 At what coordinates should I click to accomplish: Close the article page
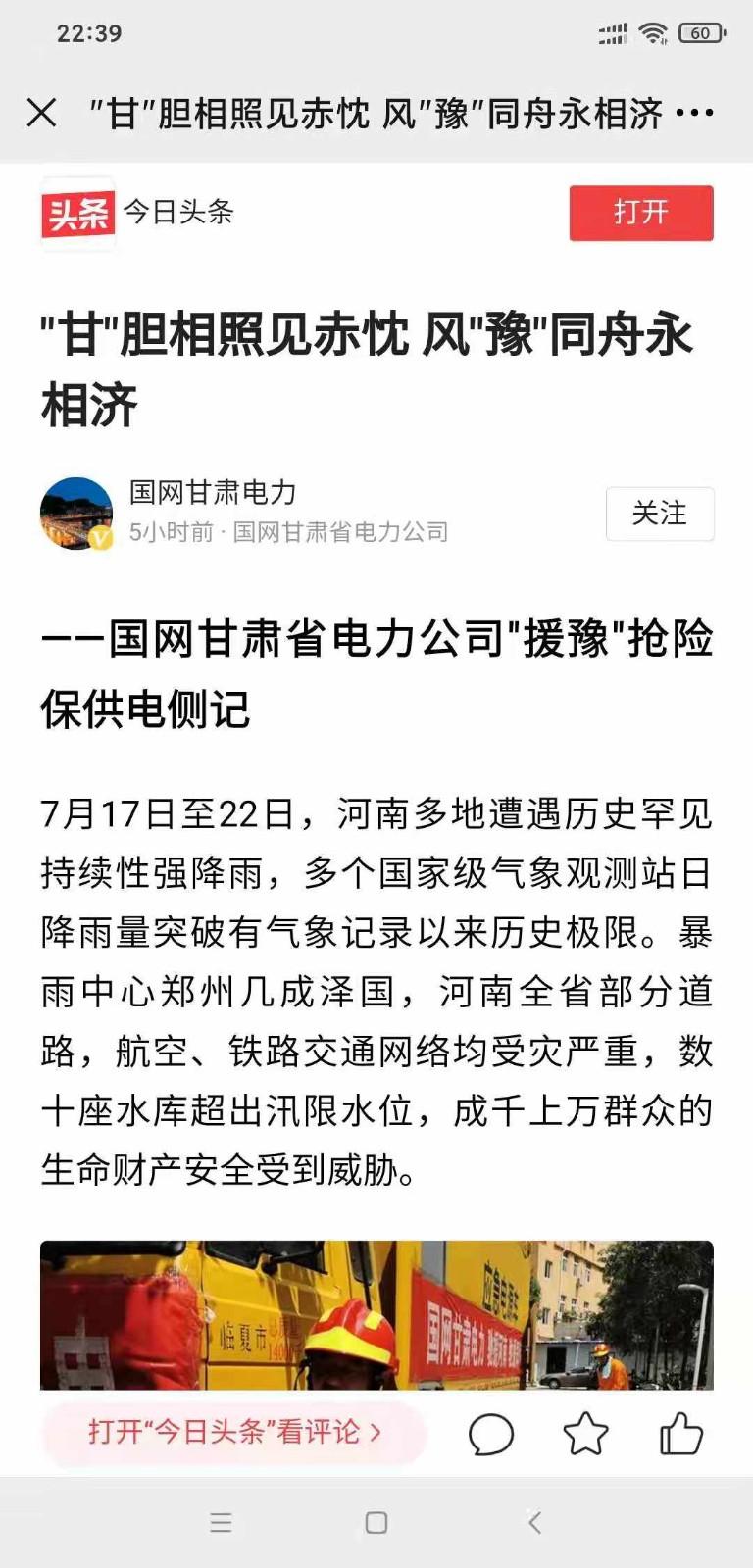pyautogui.click(x=41, y=113)
